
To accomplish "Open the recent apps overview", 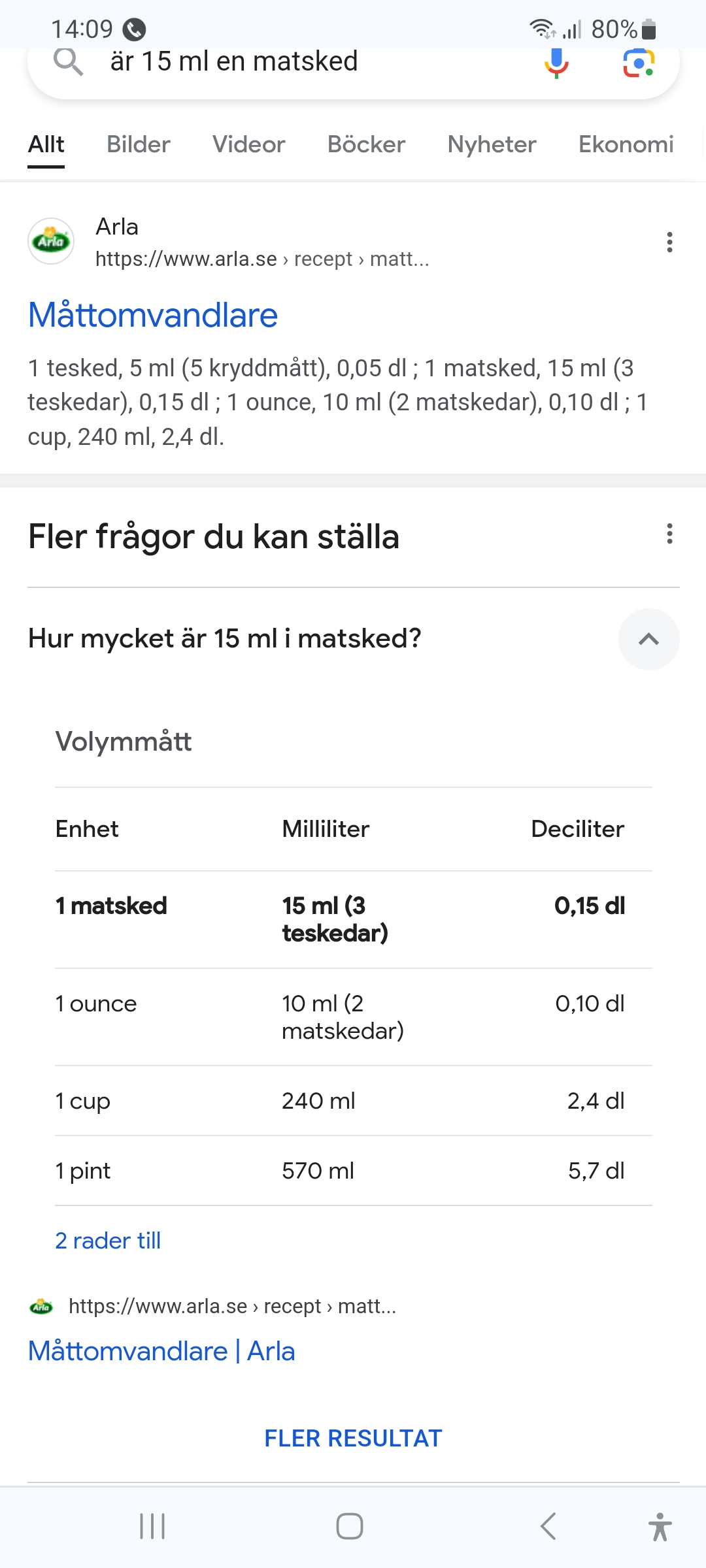I will point(152,1527).
